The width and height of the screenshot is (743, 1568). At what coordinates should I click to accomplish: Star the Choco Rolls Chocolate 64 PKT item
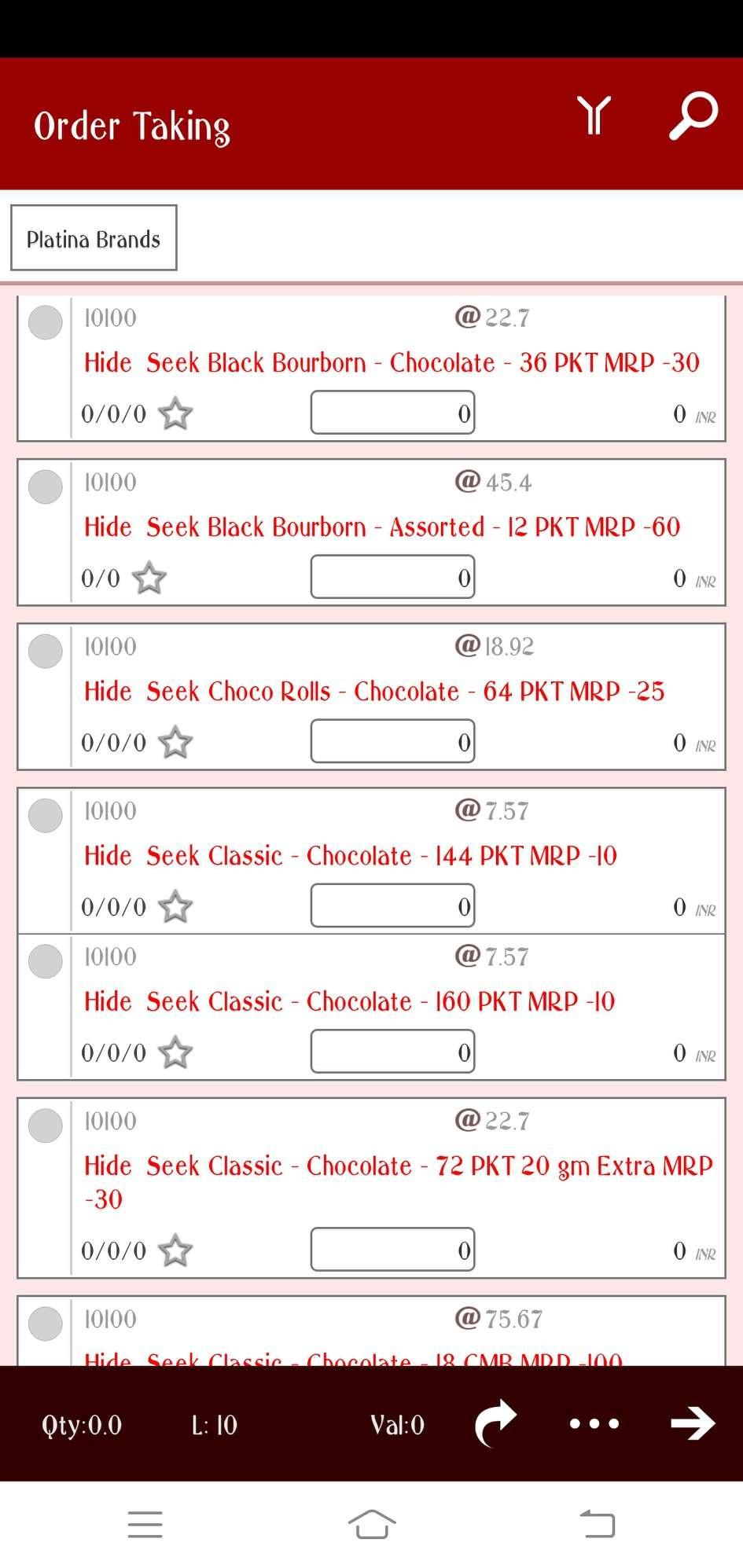click(175, 743)
